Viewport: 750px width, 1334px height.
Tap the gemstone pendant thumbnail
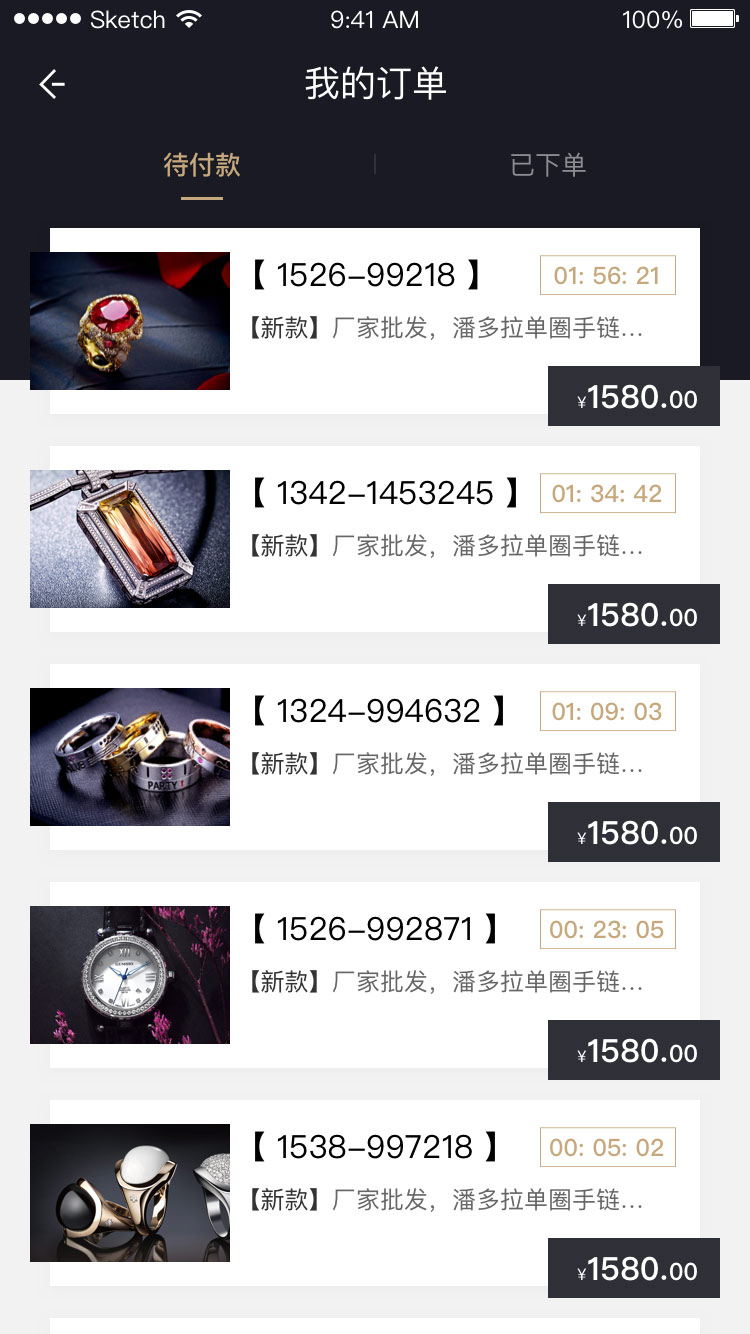[x=129, y=539]
